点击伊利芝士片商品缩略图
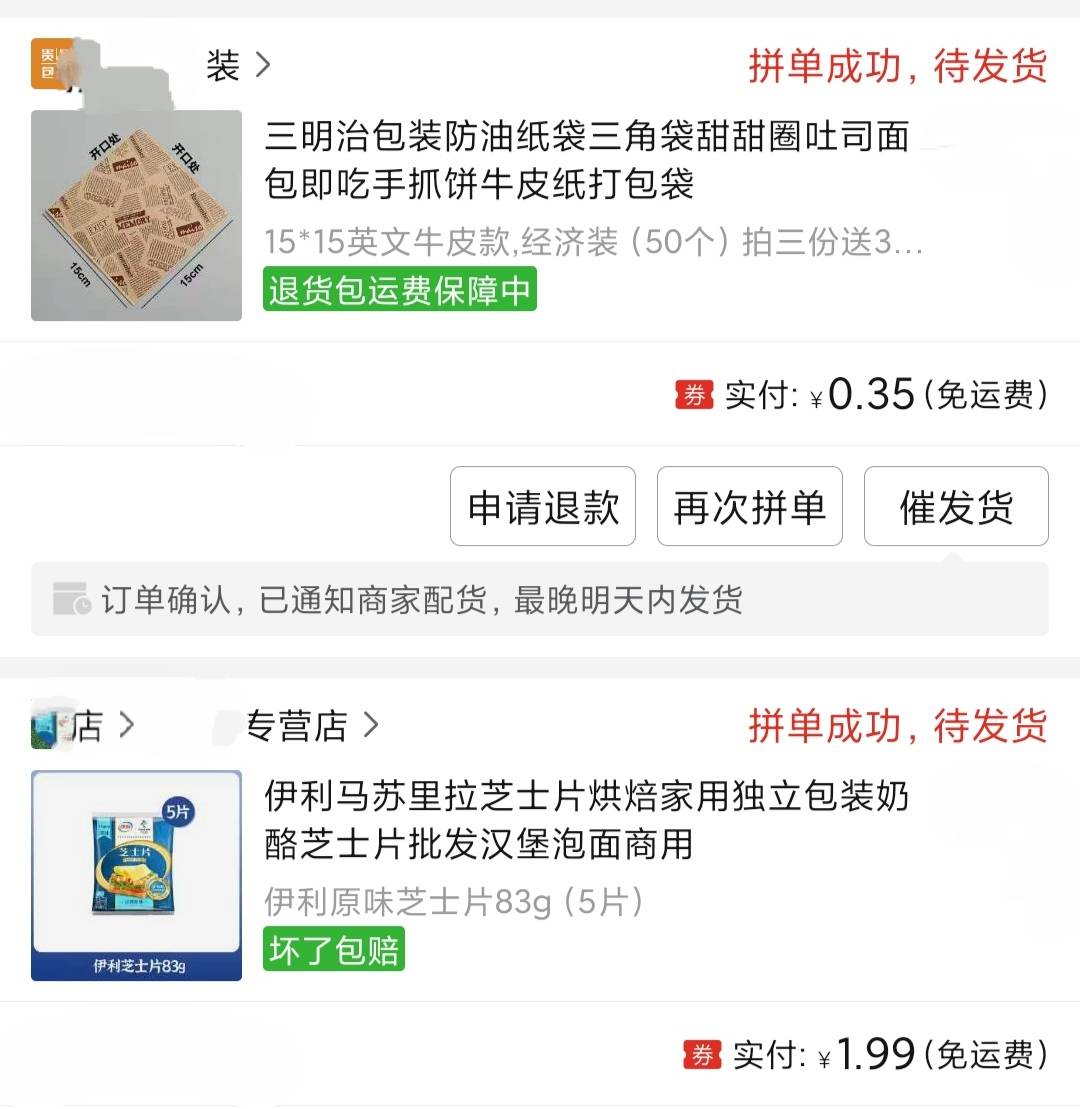 pos(136,875)
